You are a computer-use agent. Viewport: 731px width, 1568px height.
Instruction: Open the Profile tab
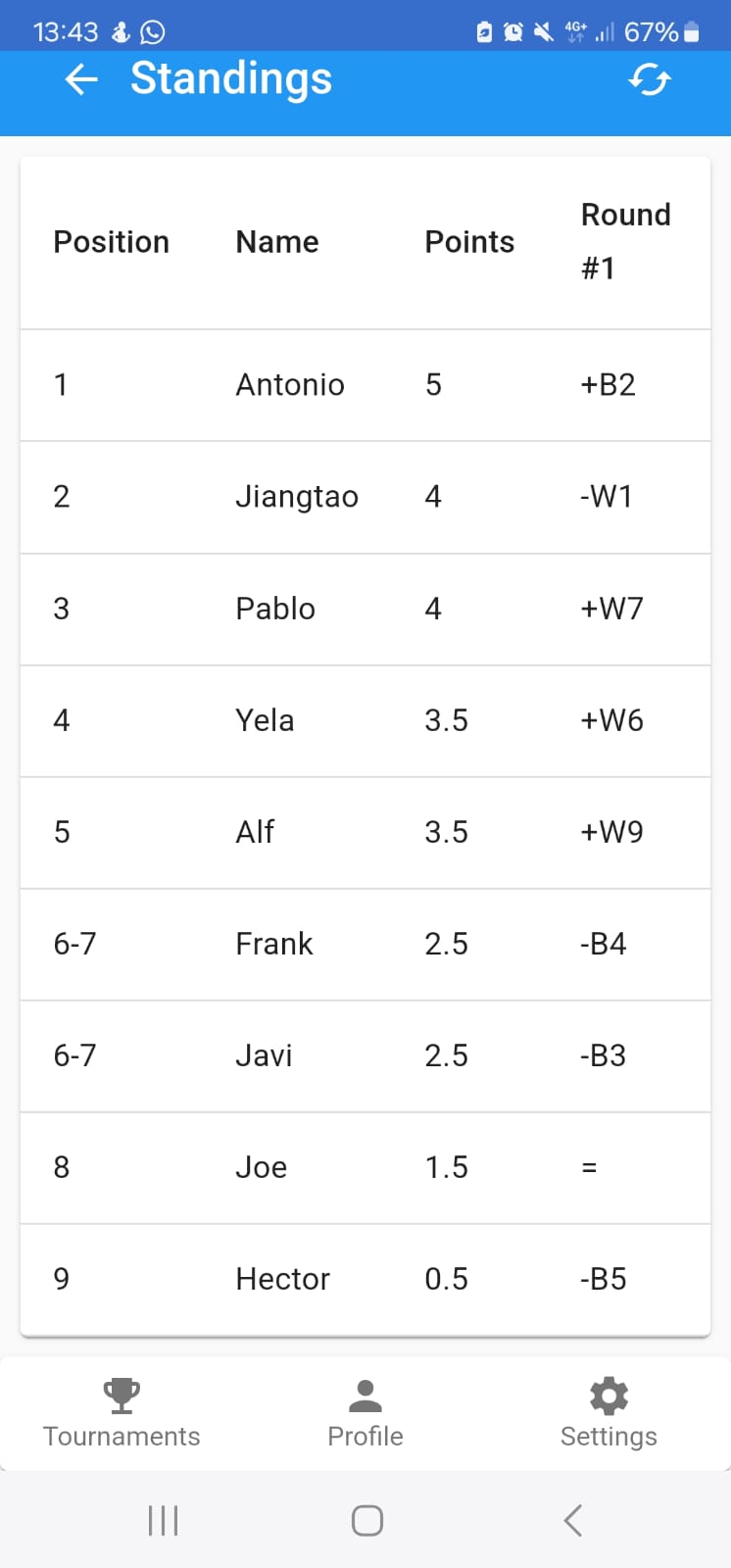pos(365,1413)
